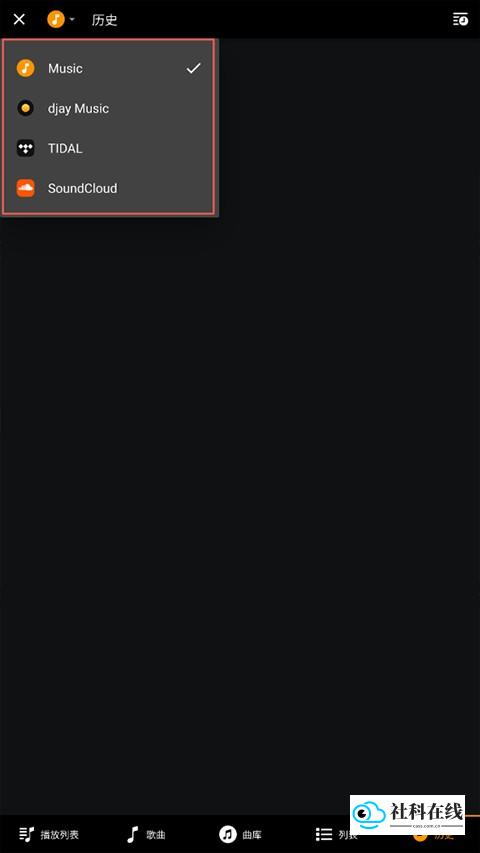The height and width of the screenshot is (853, 480).
Task: Switch to the 播放列表 tab
Action: [49, 834]
